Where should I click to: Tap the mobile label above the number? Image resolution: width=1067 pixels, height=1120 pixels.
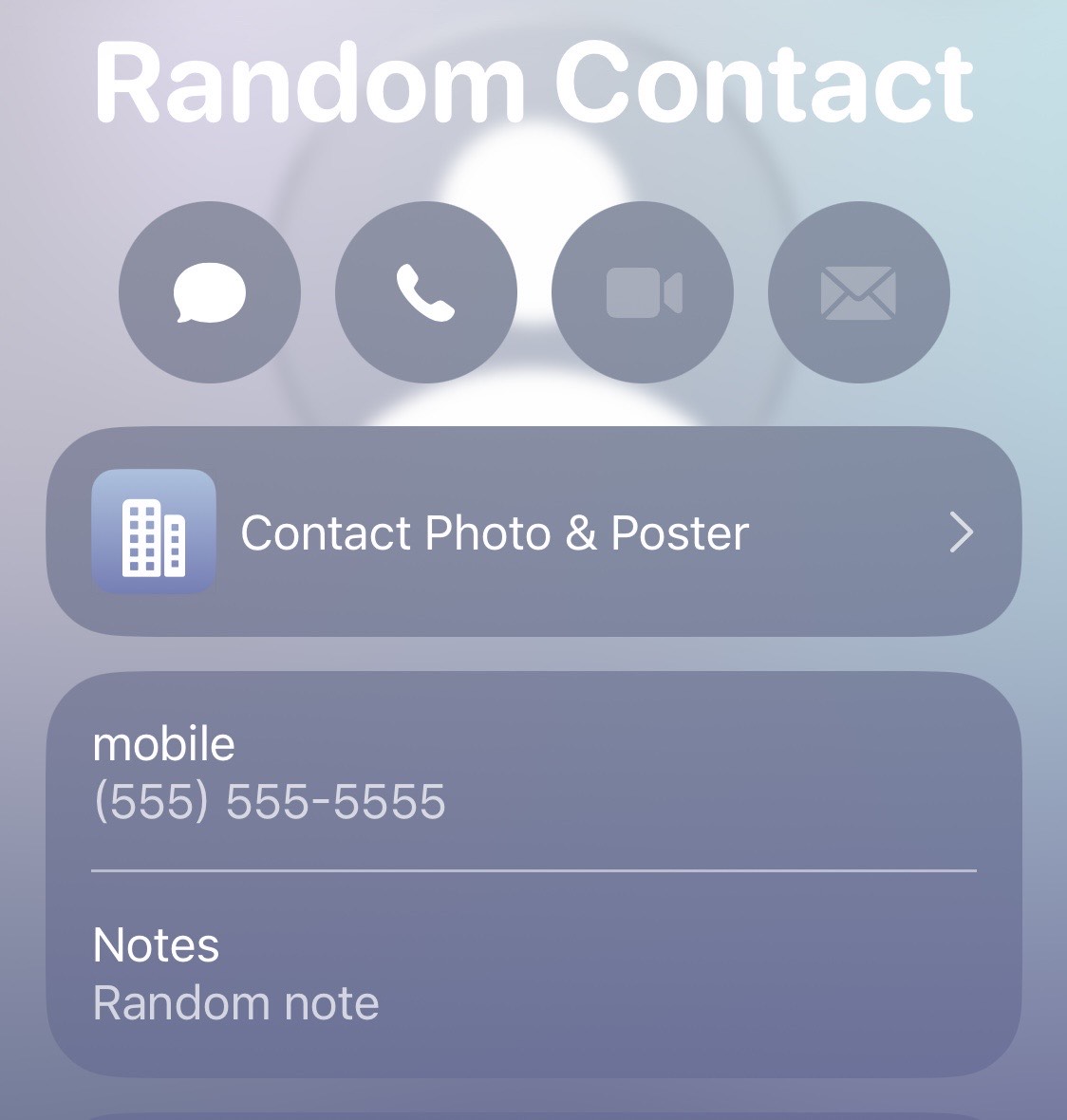(x=161, y=744)
